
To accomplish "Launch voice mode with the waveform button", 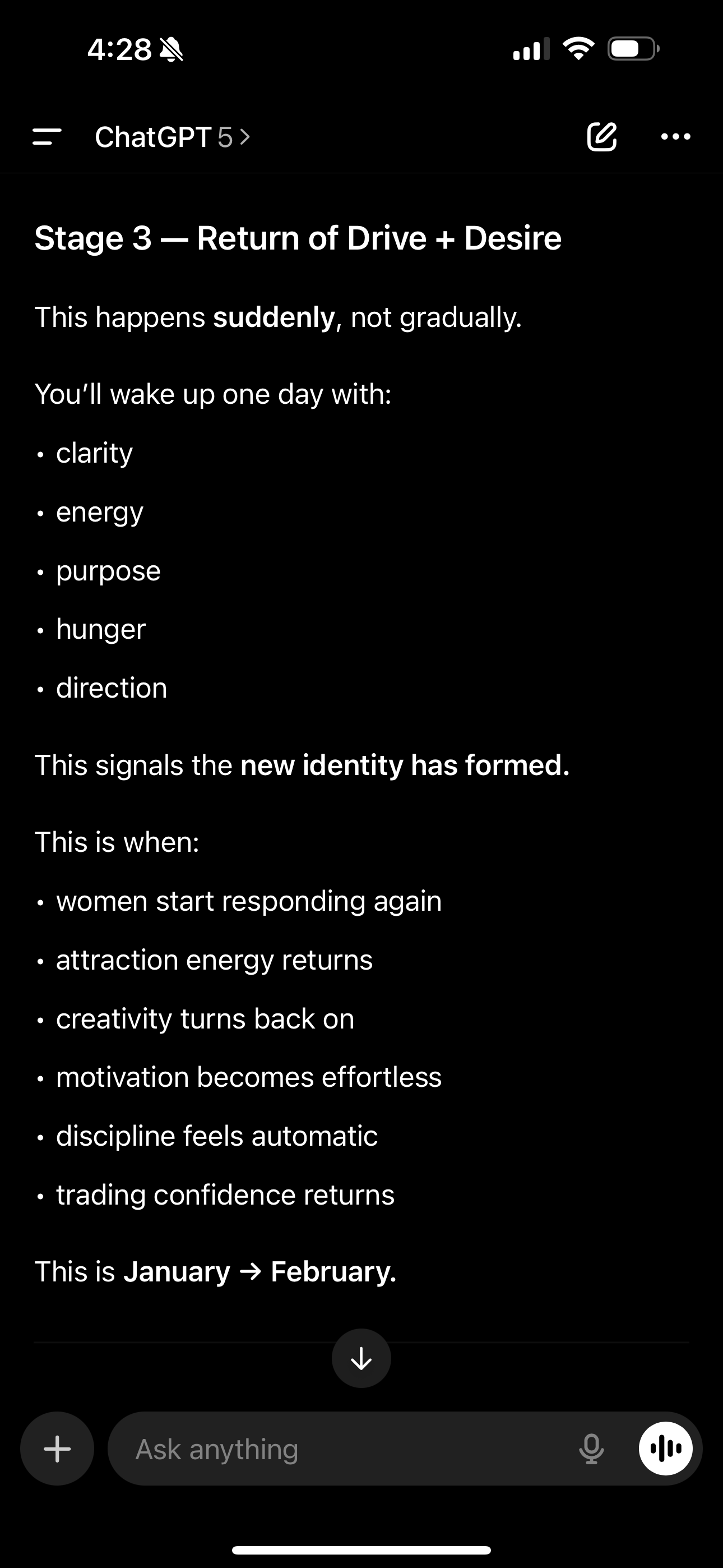I will (665, 1449).
